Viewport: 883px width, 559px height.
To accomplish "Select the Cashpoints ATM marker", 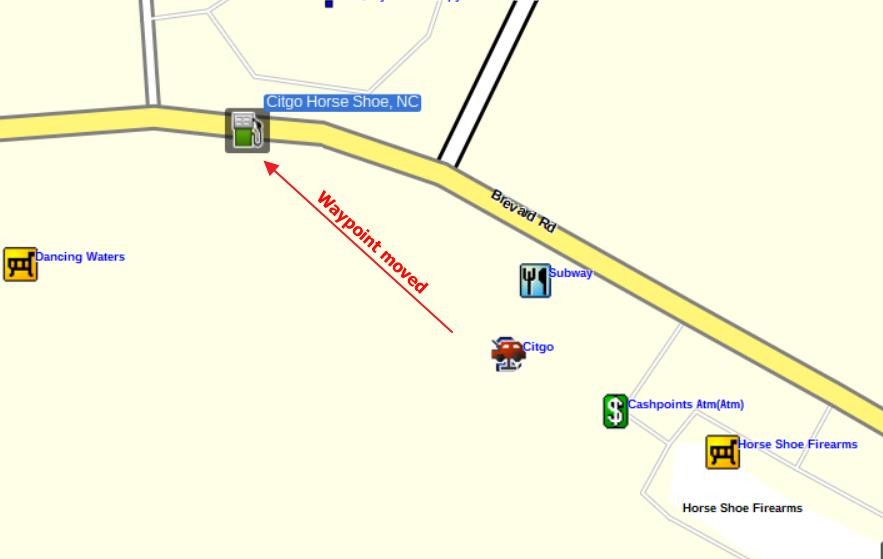I will [x=615, y=411].
